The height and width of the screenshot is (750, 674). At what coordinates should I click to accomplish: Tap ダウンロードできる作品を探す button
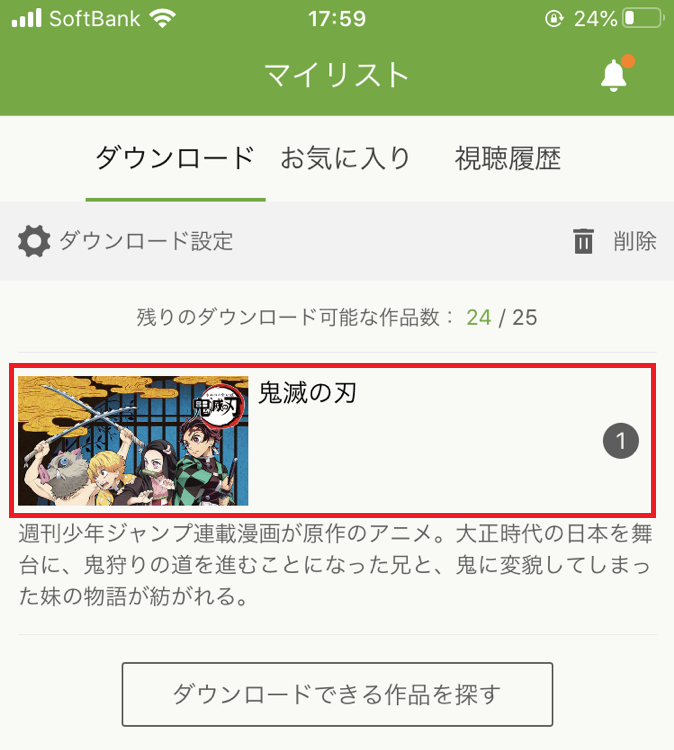click(x=337, y=693)
